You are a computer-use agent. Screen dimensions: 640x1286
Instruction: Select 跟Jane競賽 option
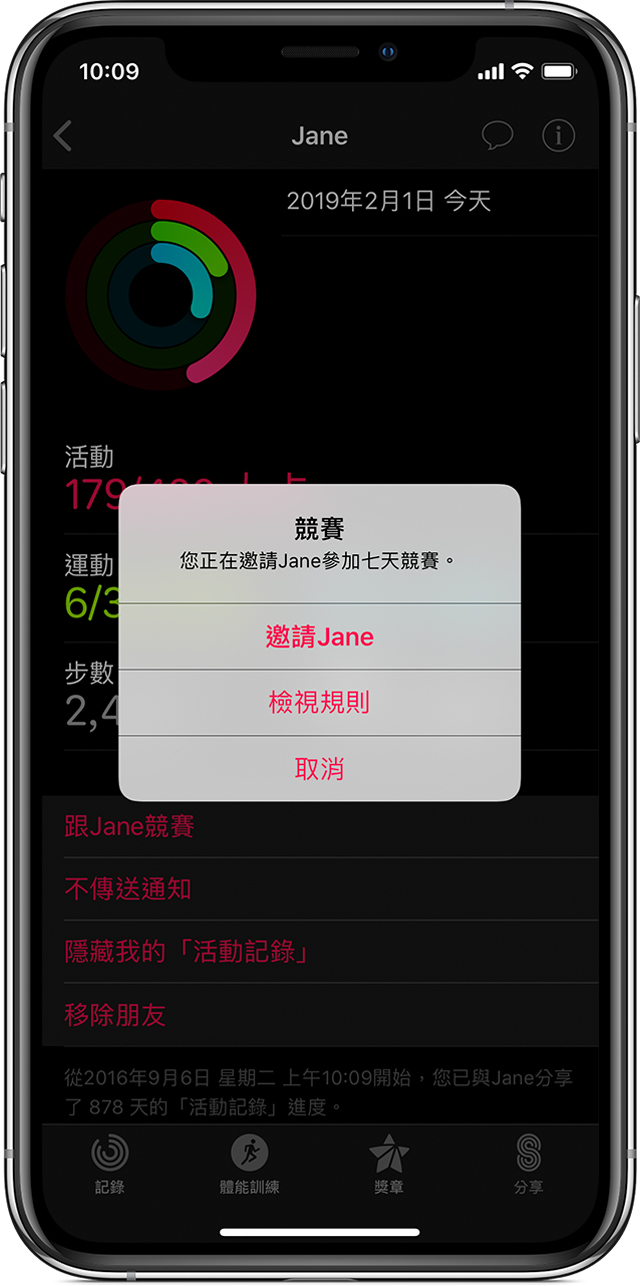[130, 827]
